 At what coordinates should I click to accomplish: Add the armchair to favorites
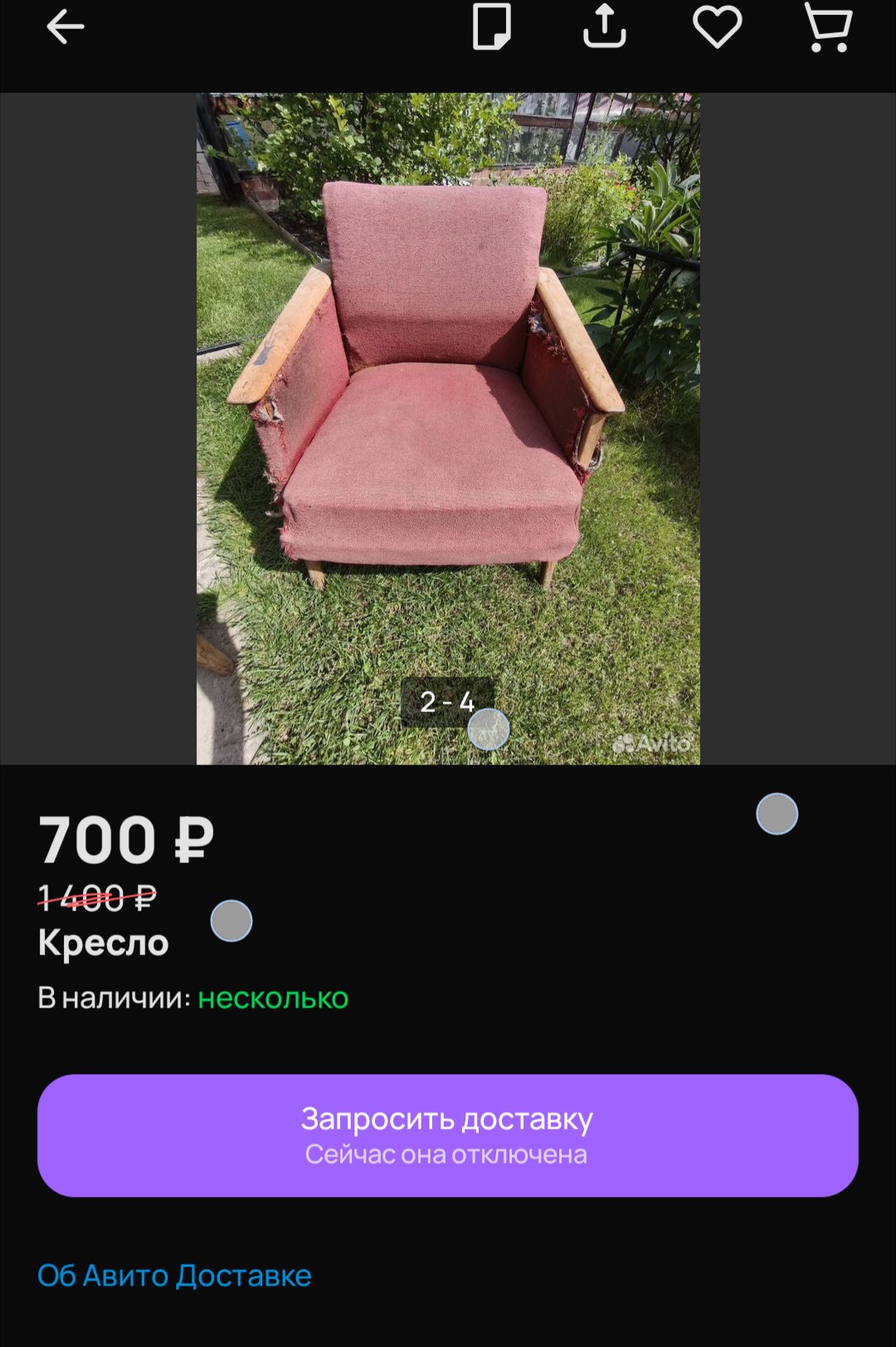point(717,27)
